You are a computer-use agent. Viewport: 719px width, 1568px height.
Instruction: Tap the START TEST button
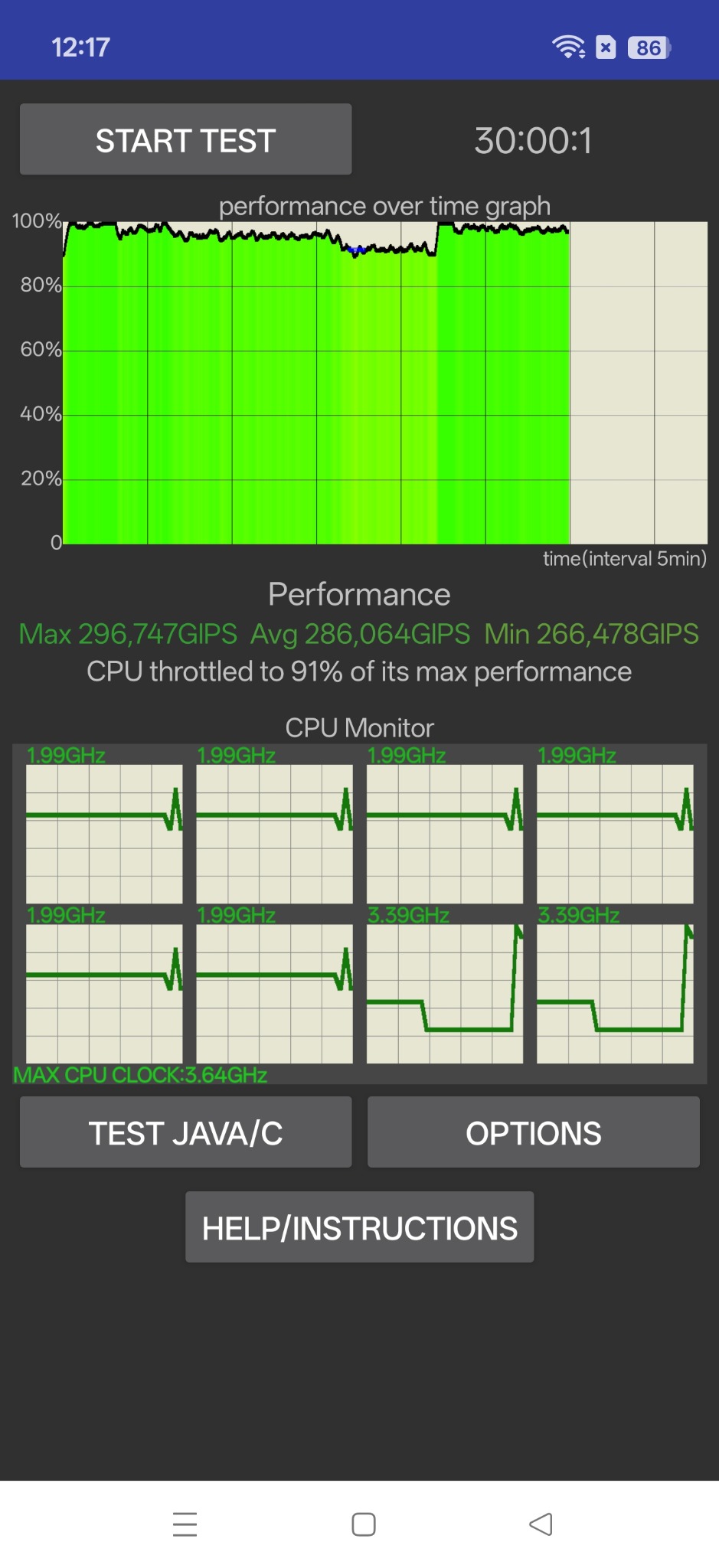[185, 139]
